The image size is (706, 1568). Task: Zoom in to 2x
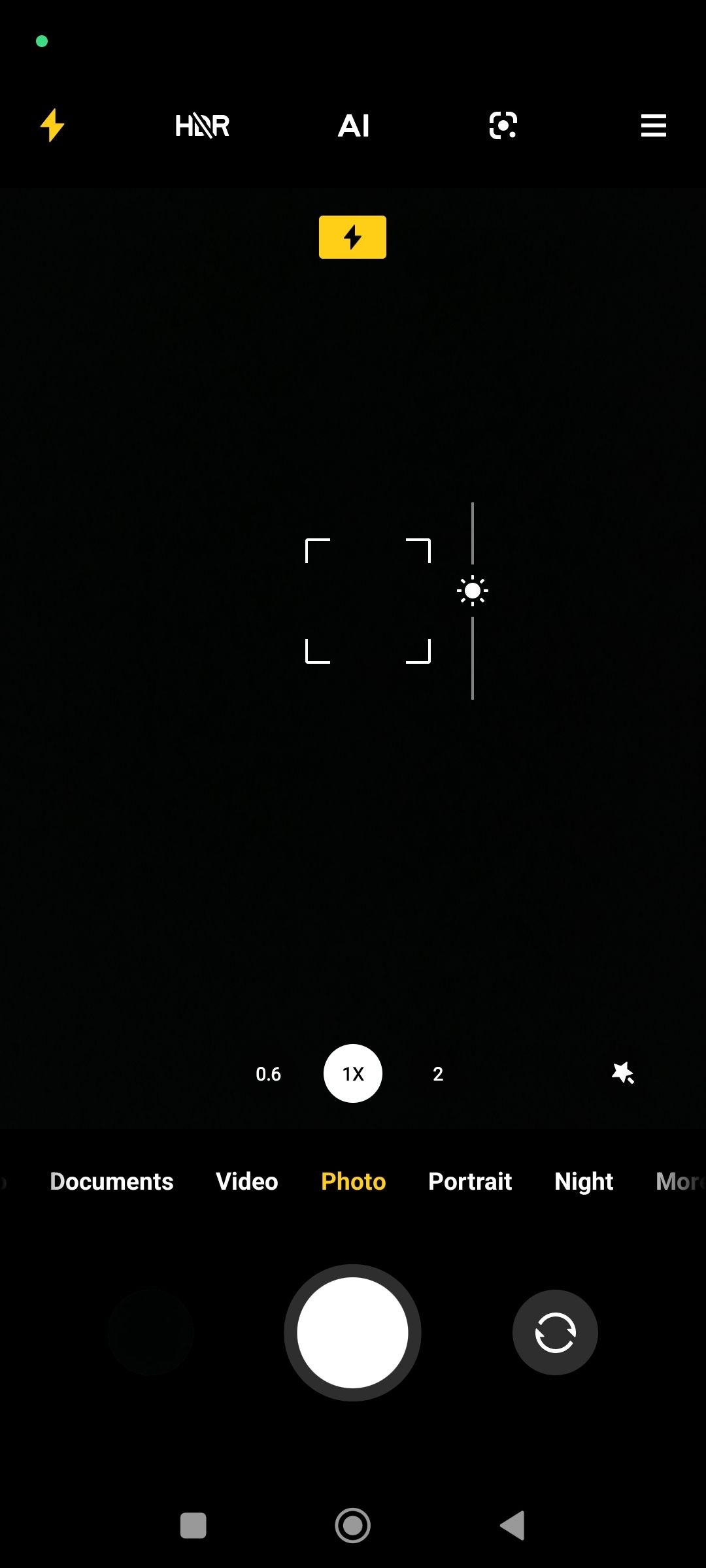click(x=438, y=1074)
